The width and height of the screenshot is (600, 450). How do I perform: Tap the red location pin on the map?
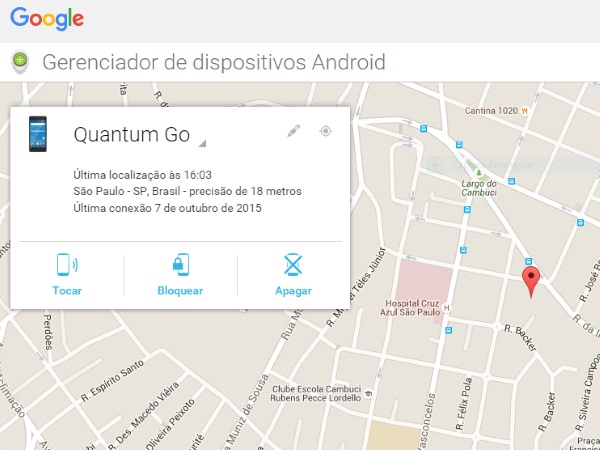531,281
